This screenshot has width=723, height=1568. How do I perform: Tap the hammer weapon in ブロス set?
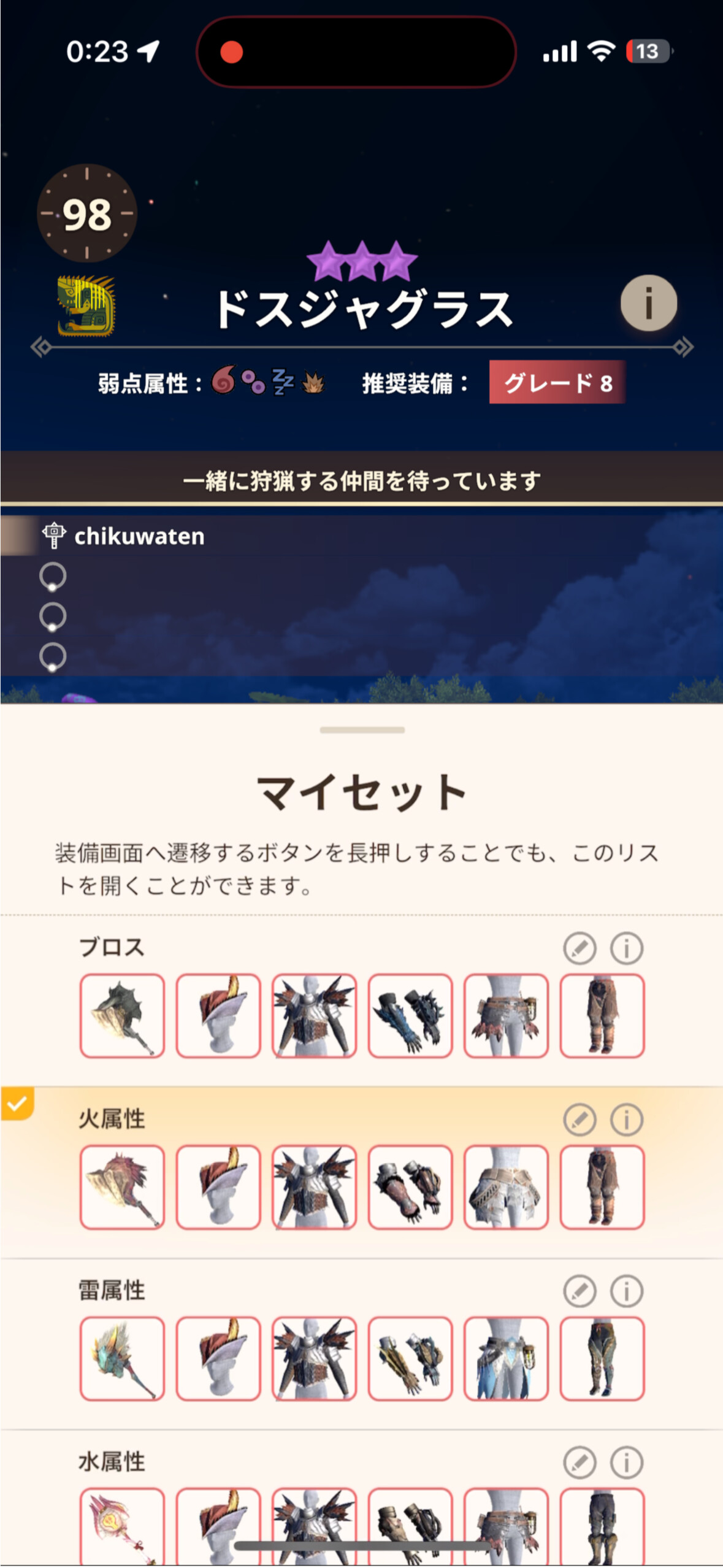click(122, 1015)
